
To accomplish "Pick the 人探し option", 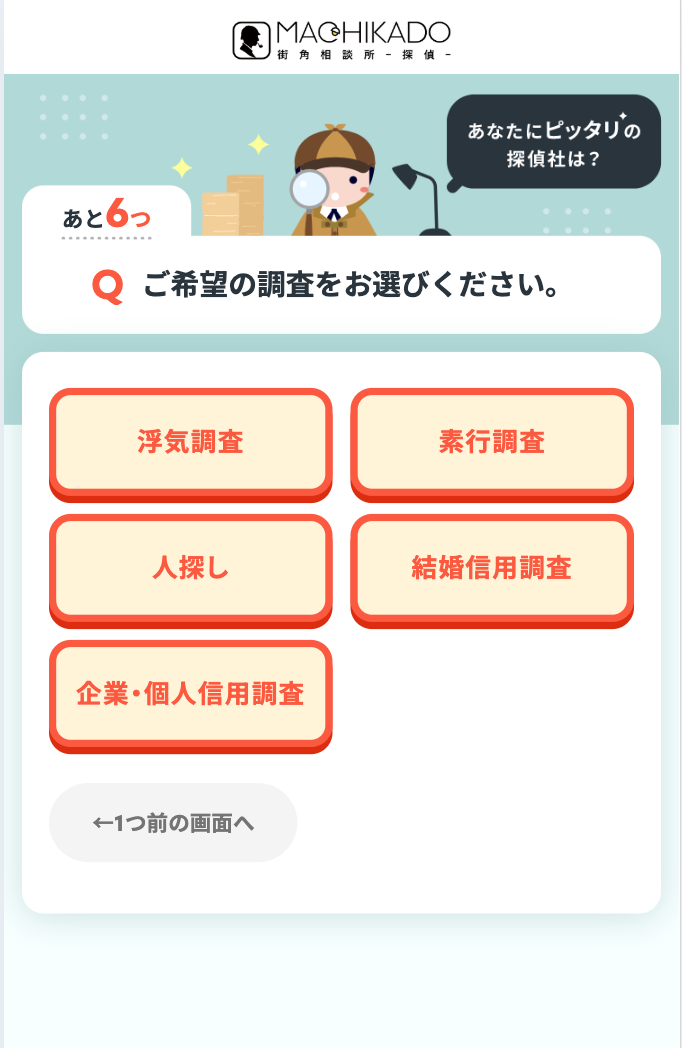I will [x=190, y=568].
